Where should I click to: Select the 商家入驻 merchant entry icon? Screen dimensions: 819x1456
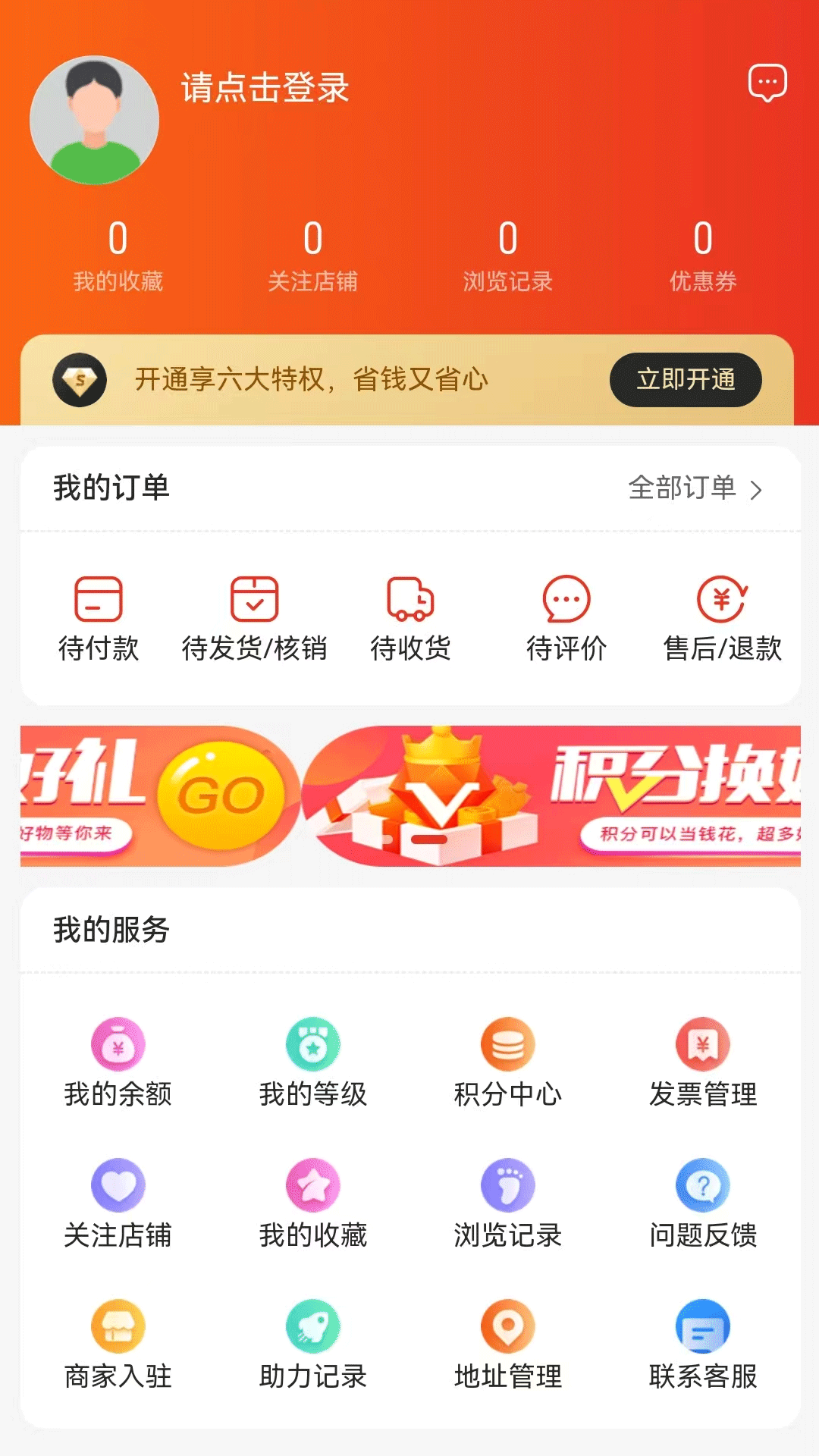(x=118, y=1340)
